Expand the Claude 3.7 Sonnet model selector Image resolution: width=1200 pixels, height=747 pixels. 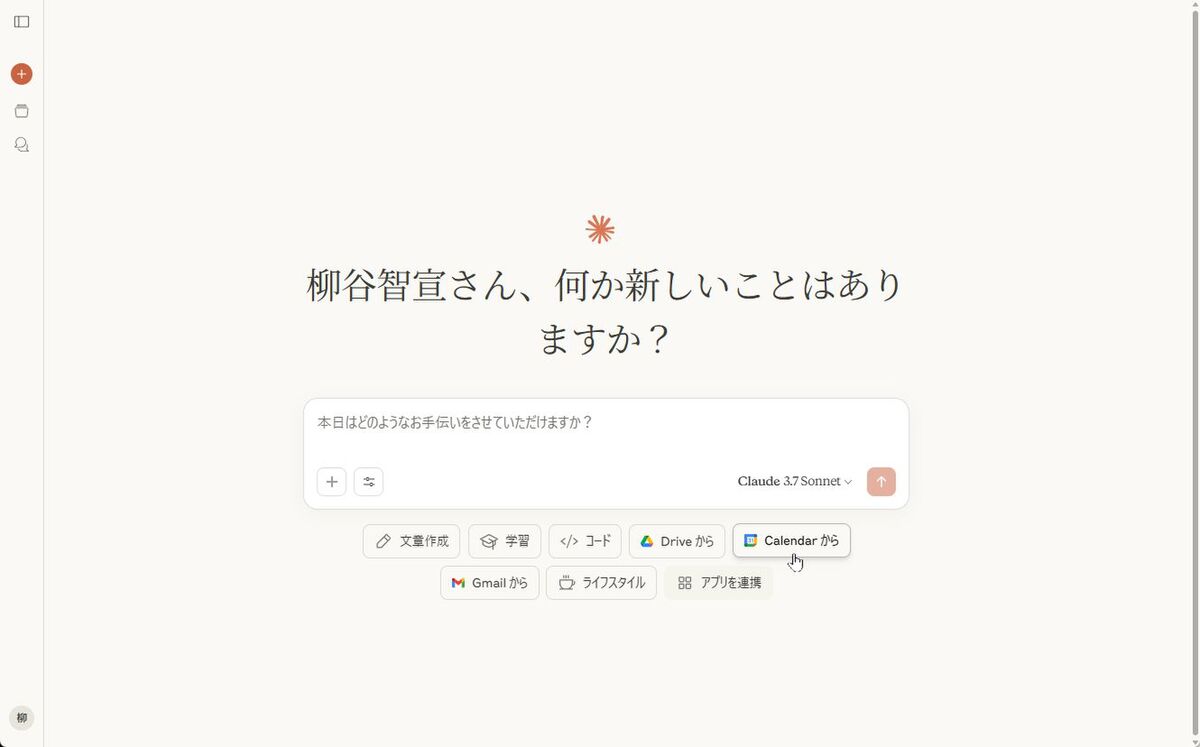coord(795,482)
